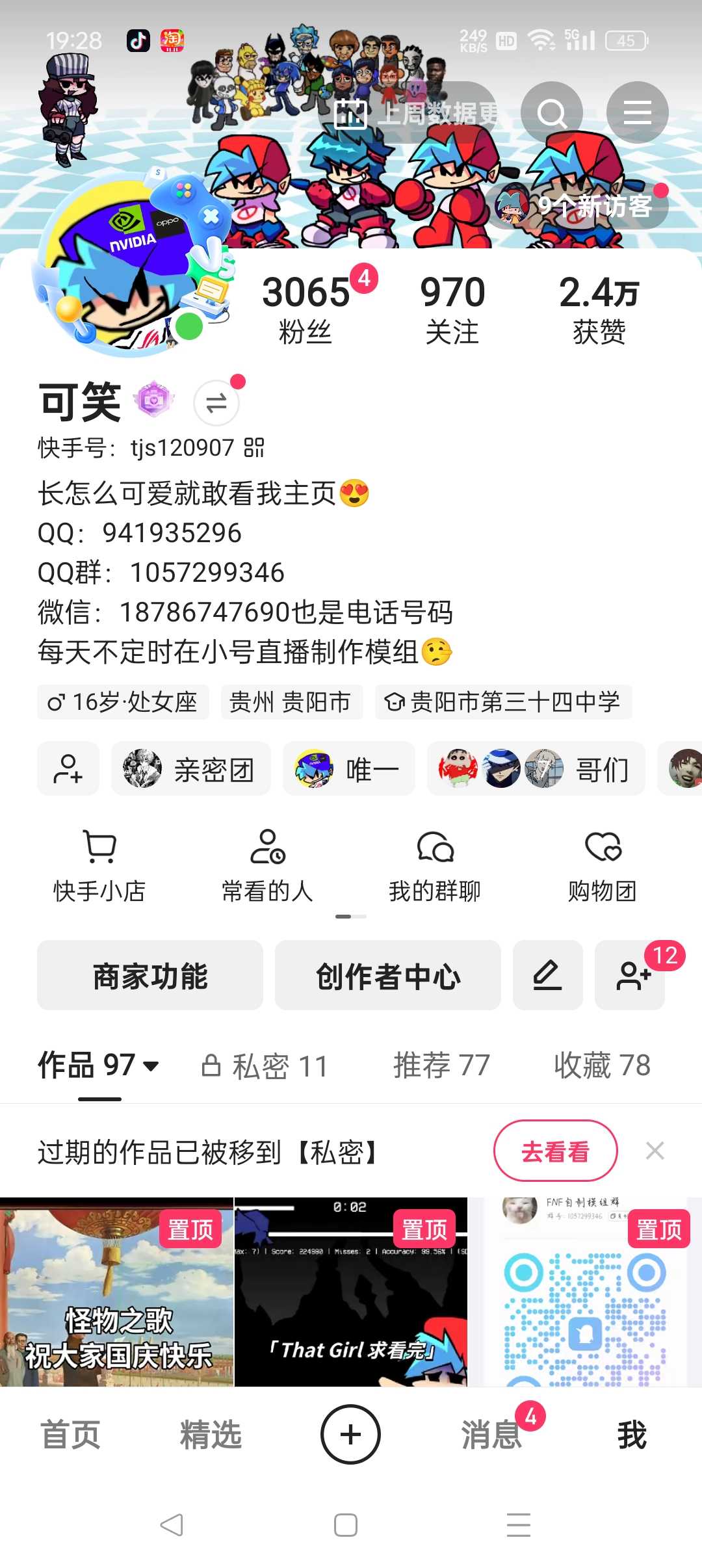Tap the account switch icon beside 可笑

[216, 403]
